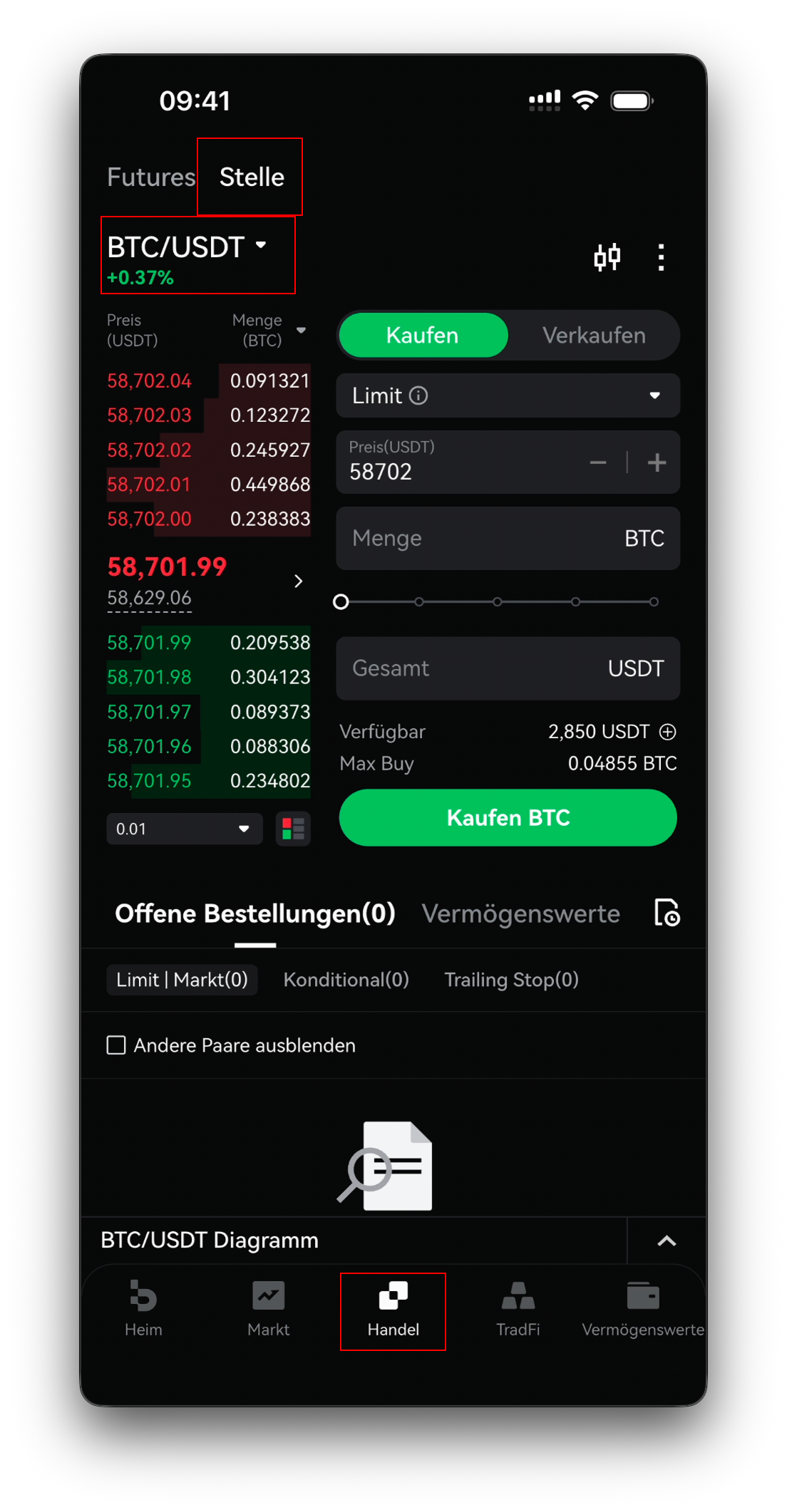Switch to the Vermögenswerte section tab
This screenshot has height=1512, width=787.
point(520,913)
